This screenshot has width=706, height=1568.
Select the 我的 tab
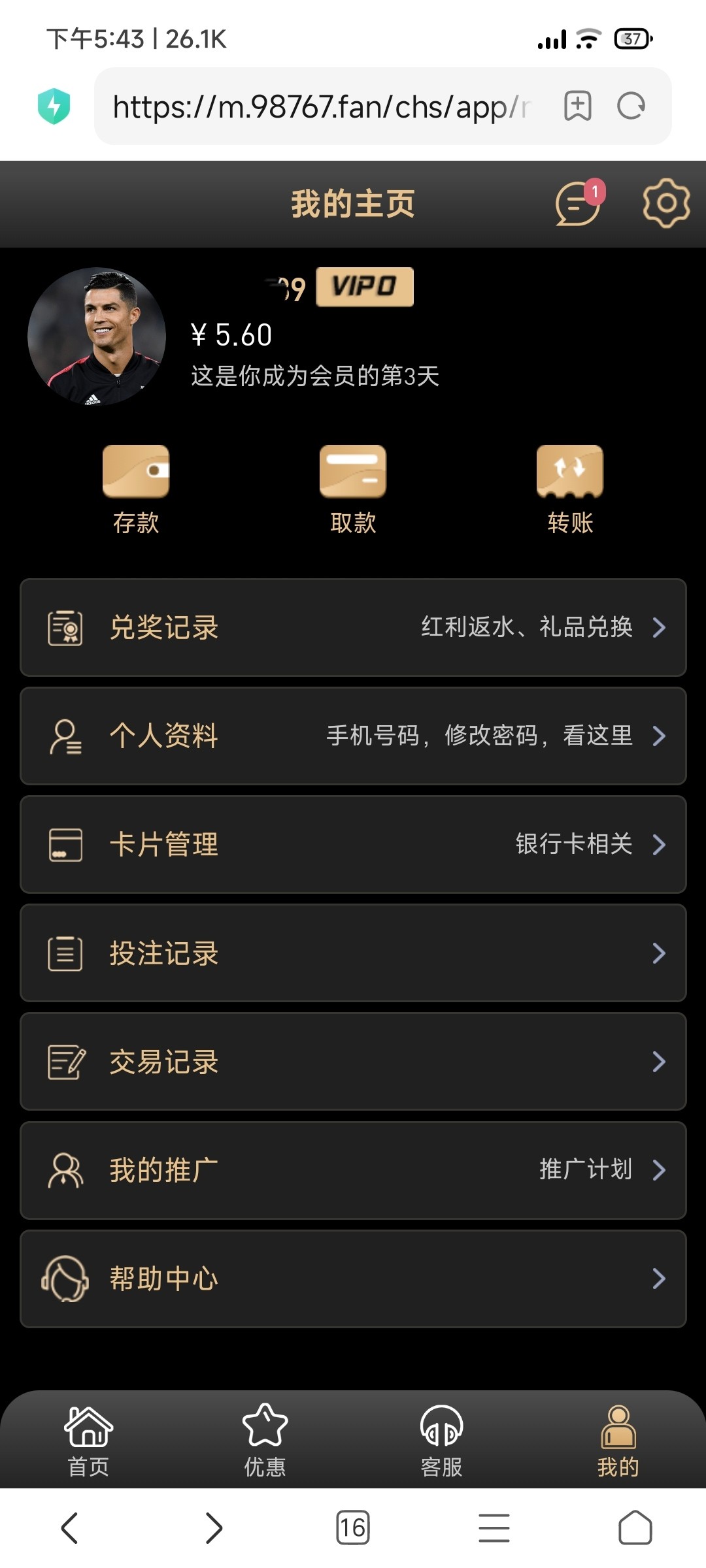click(x=618, y=1441)
